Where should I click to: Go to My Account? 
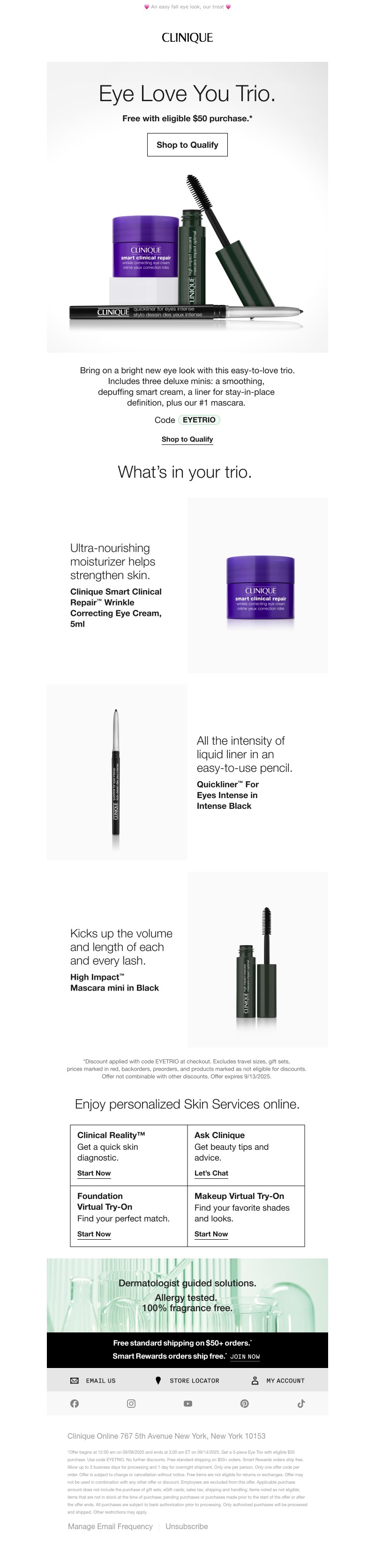coord(278,1381)
